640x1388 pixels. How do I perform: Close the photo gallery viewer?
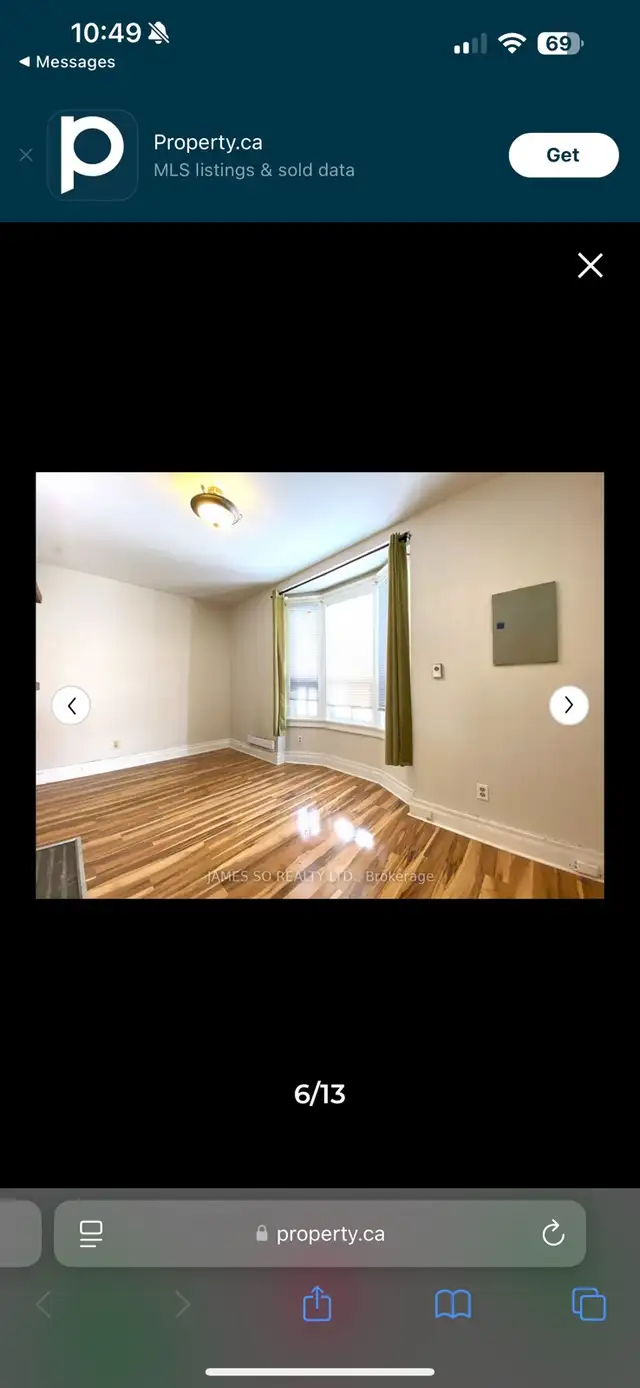(590, 265)
